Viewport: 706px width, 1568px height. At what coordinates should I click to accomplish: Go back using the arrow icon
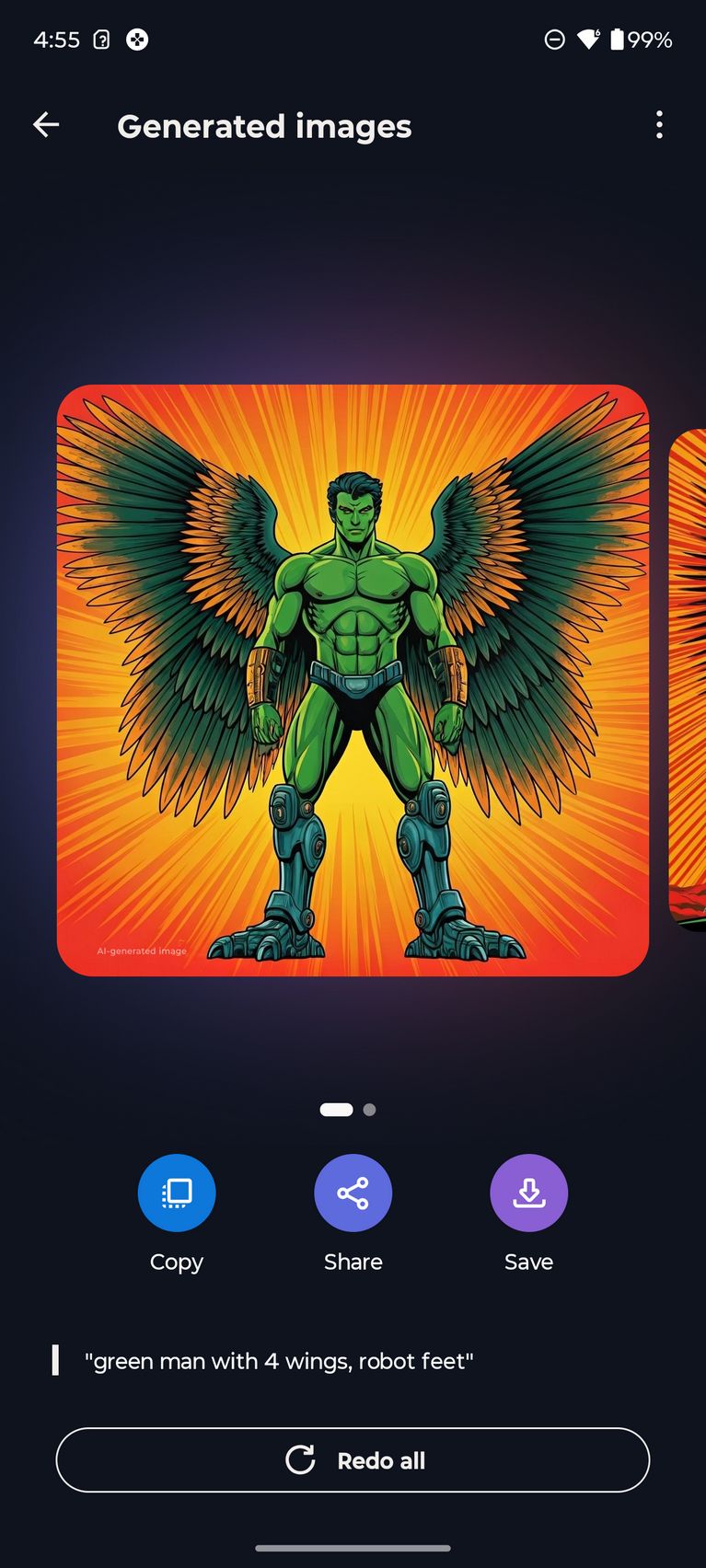point(46,125)
